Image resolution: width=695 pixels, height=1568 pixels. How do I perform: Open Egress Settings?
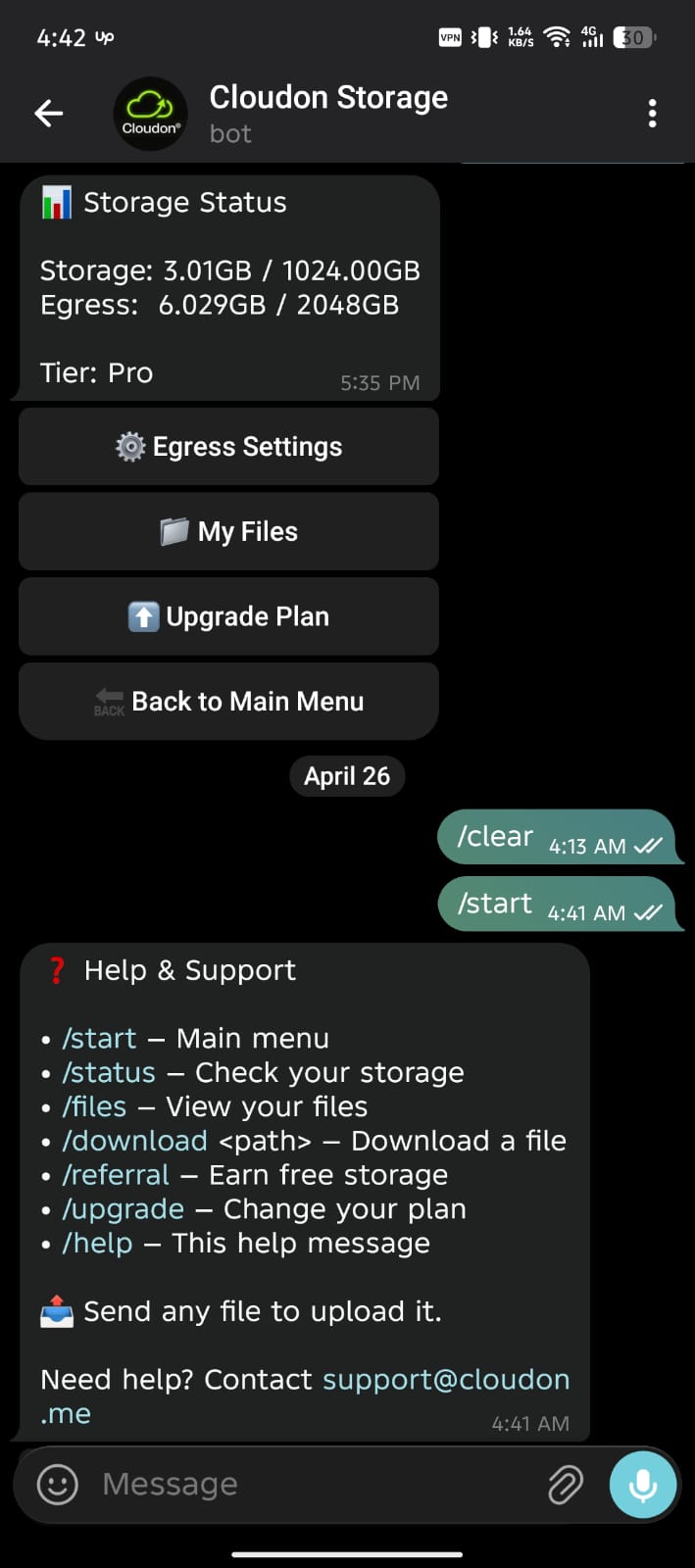pyautogui.click(x=228, y=447)
